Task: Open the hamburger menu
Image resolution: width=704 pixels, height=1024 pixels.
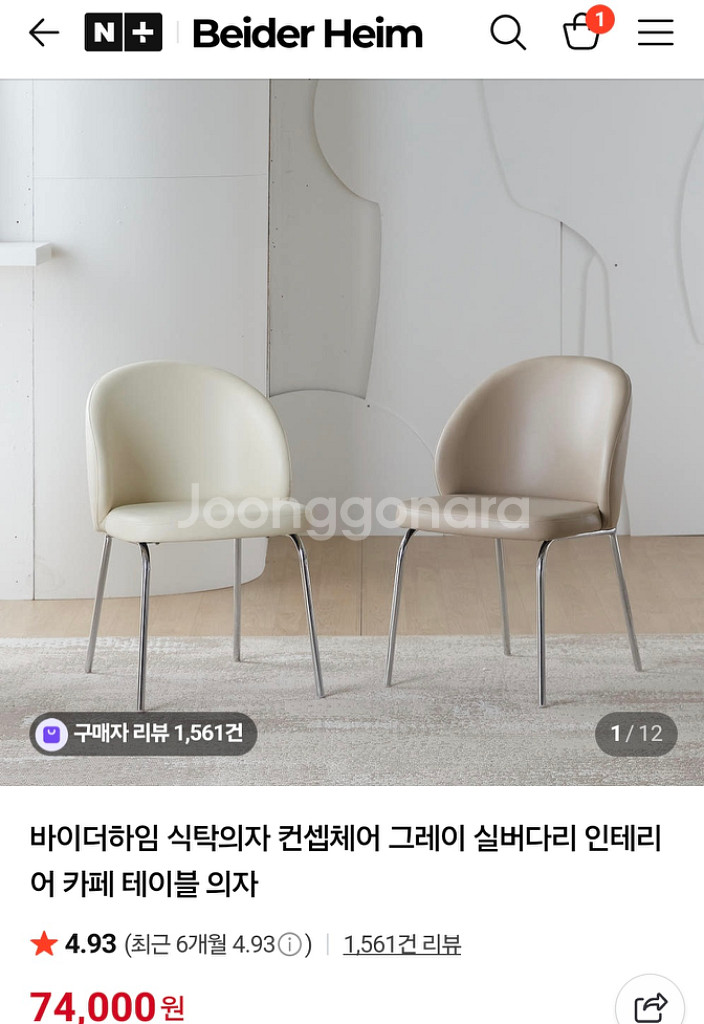Action: click(656, 32)
